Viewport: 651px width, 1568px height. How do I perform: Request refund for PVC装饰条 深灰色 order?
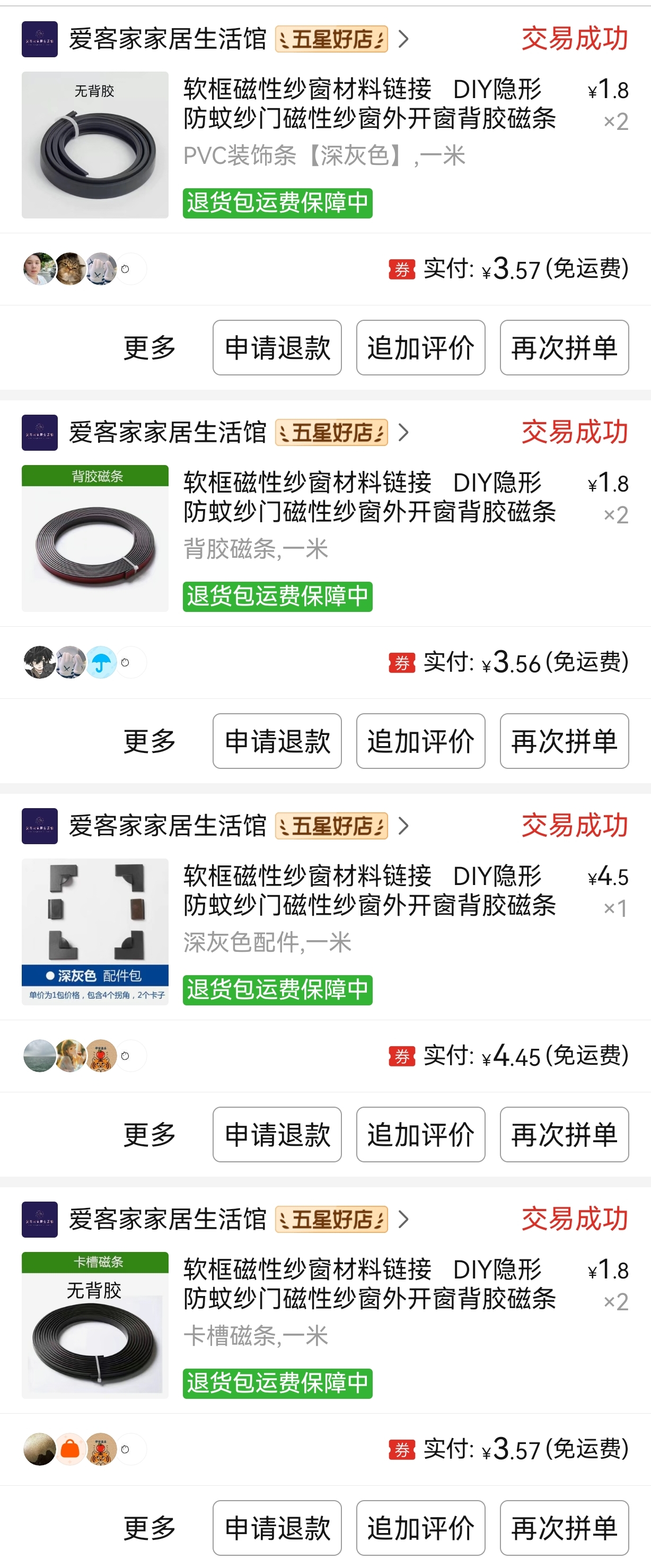tap(277, 347)
